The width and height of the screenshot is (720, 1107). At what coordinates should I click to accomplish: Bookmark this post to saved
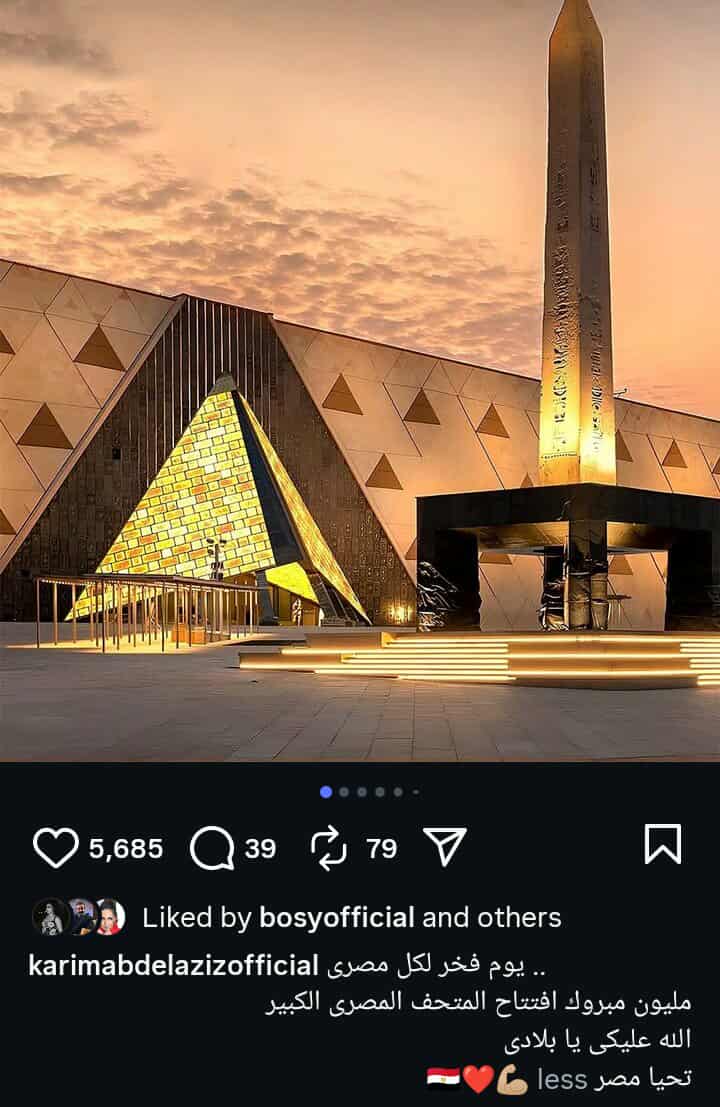[662, 845]
